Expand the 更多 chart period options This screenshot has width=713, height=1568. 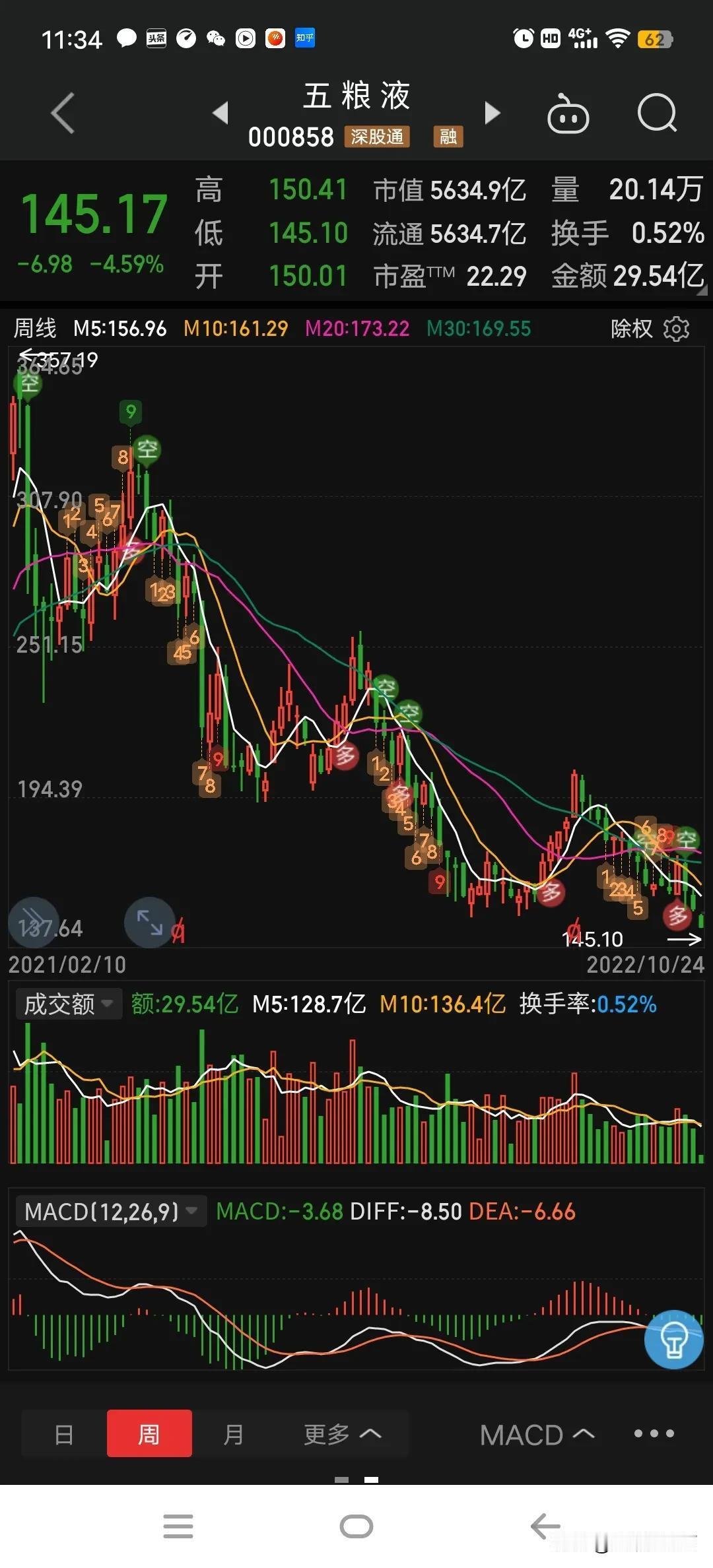pos(343,1433)
